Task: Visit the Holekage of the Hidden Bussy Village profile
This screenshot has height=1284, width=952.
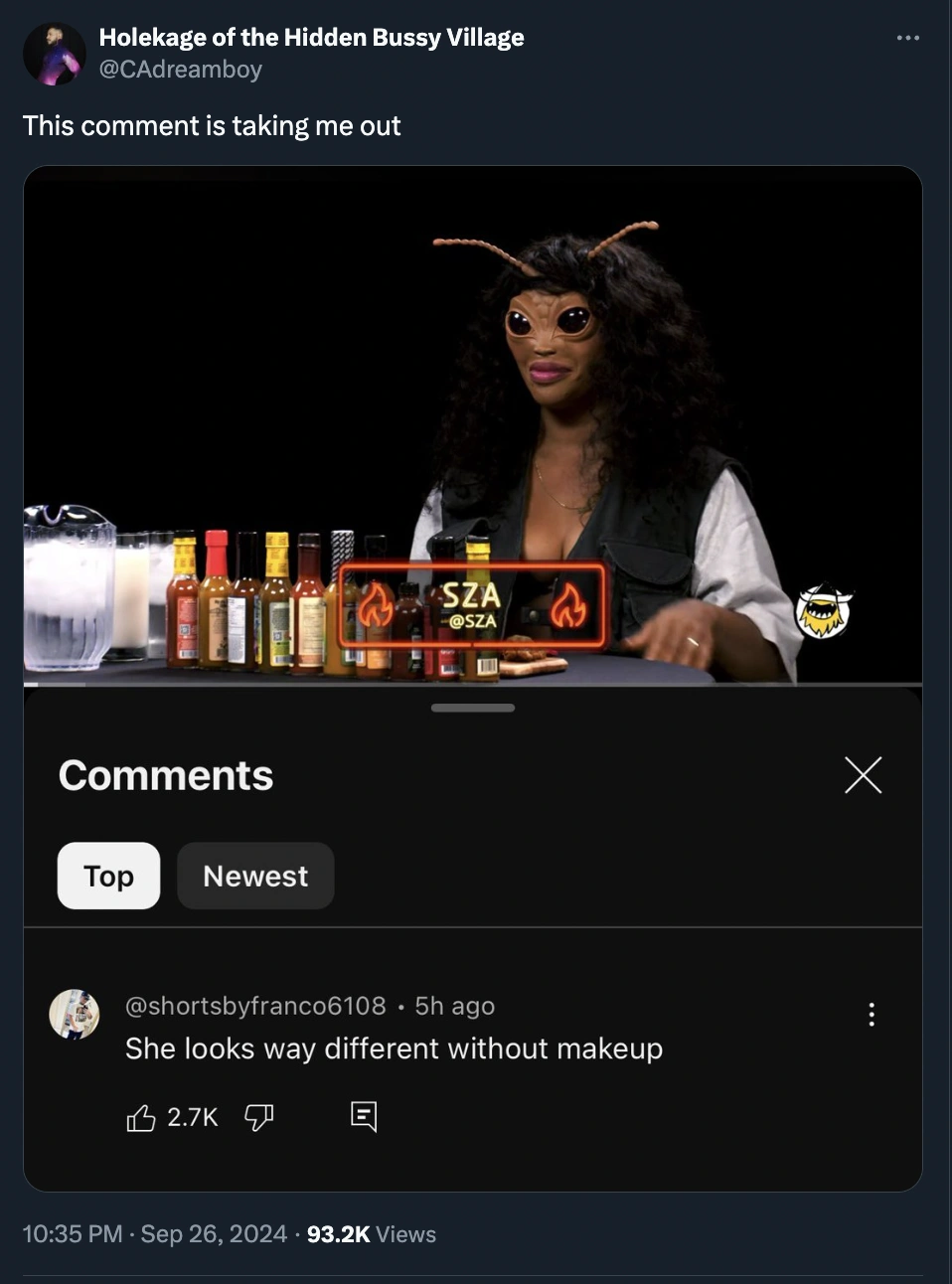Action: pyautogui.click(x=311, y=38)
